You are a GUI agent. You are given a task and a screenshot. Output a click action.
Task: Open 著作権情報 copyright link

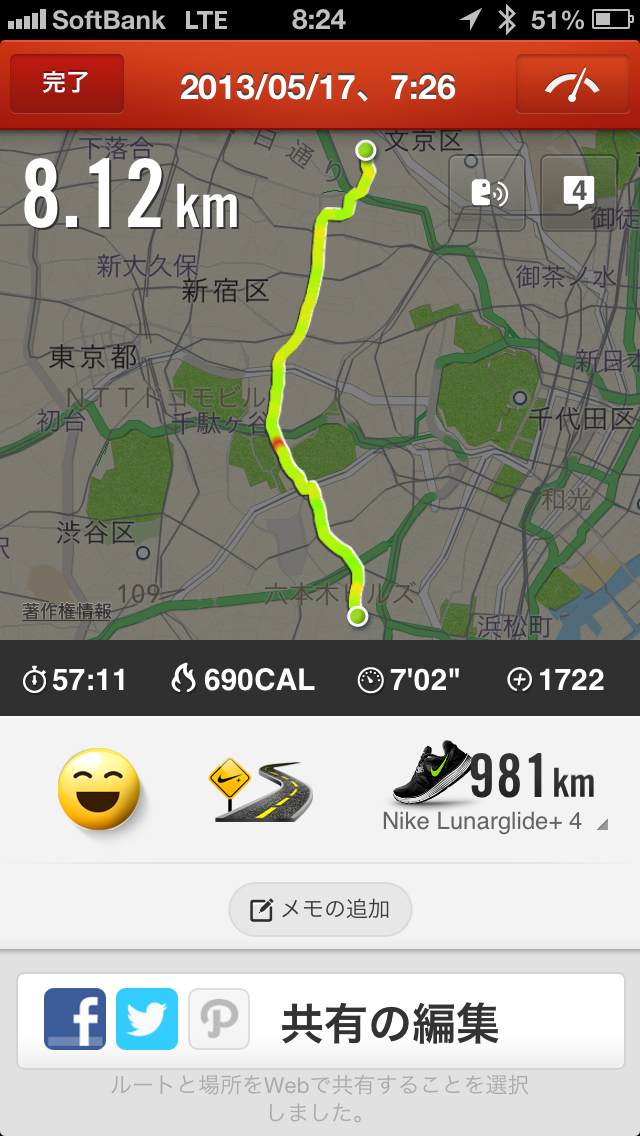coord(67,611)
